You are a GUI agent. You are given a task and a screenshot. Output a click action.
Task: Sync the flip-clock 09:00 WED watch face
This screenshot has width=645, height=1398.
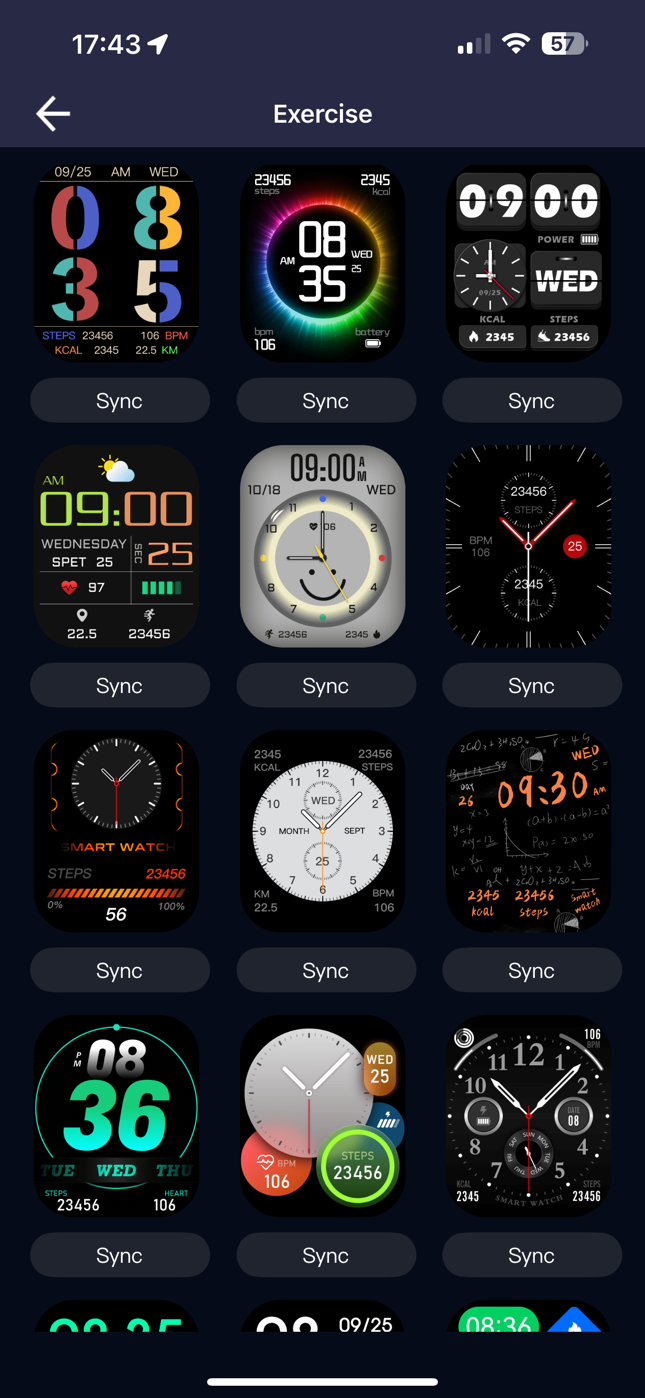click(x=531, y=401)
